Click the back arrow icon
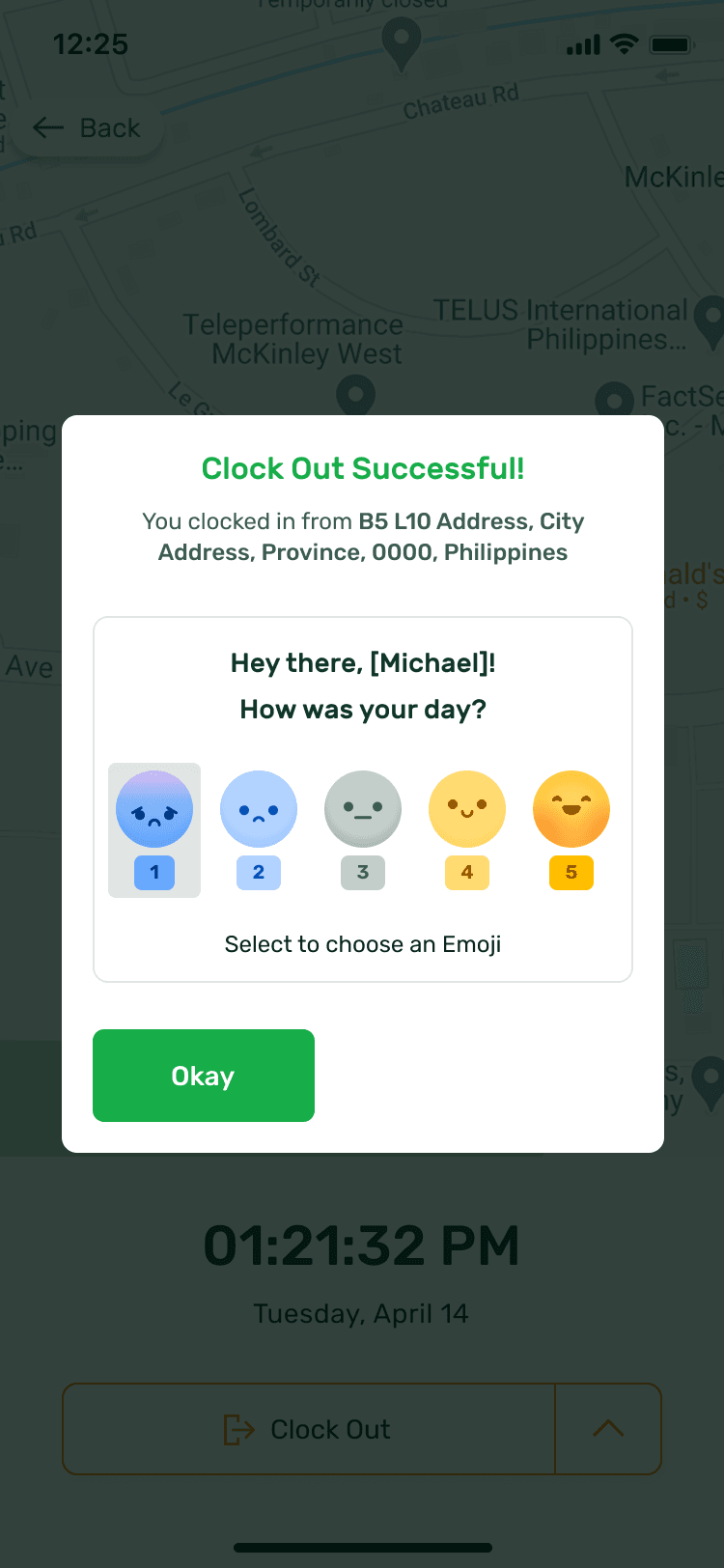 click(x=47, y=127)
